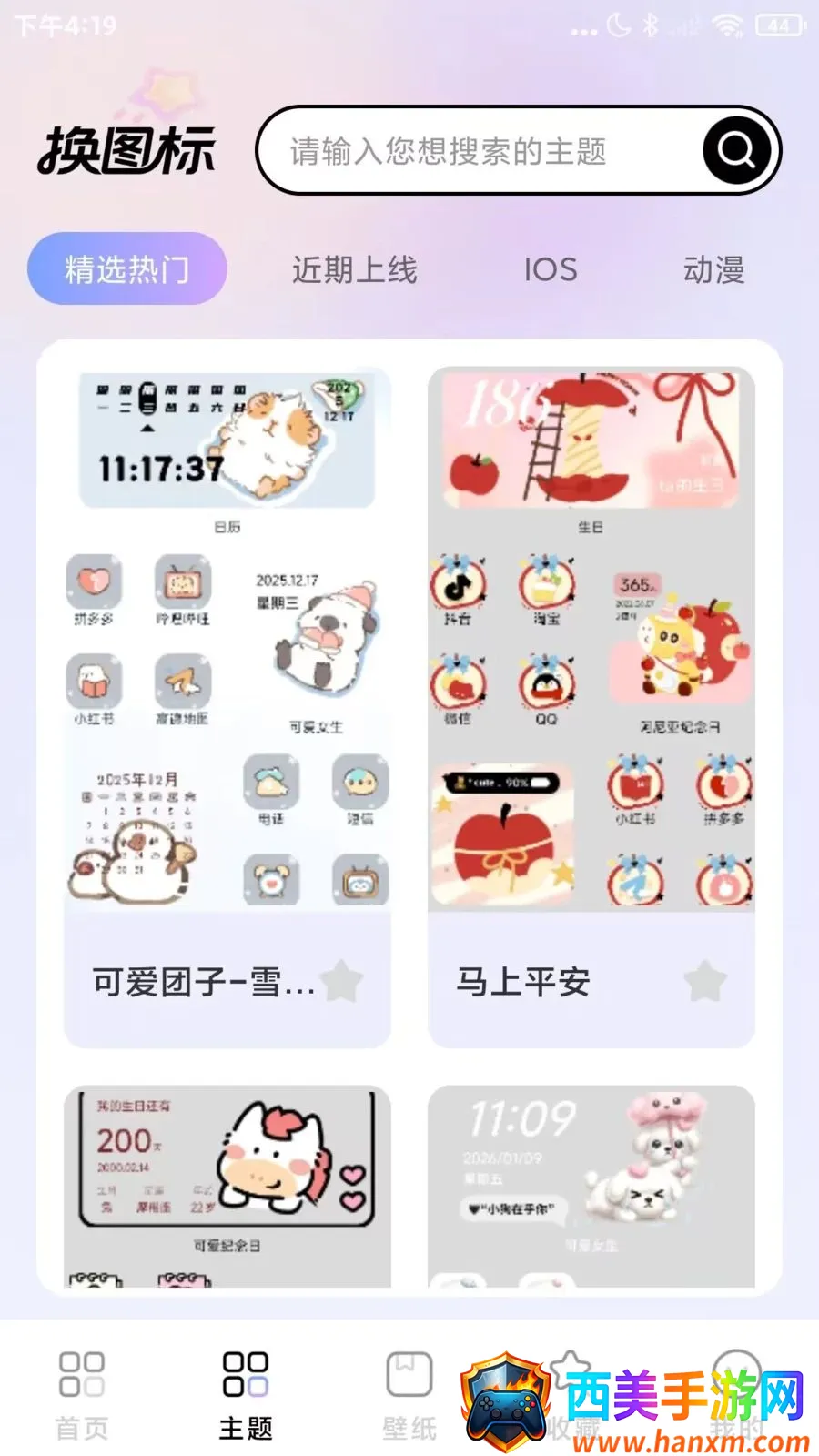Image resolution: width=819 pixels, height=1456 pixels.
Task: Switch to the IOS tab
Action: pyautogui.click(x=551, y=269)
